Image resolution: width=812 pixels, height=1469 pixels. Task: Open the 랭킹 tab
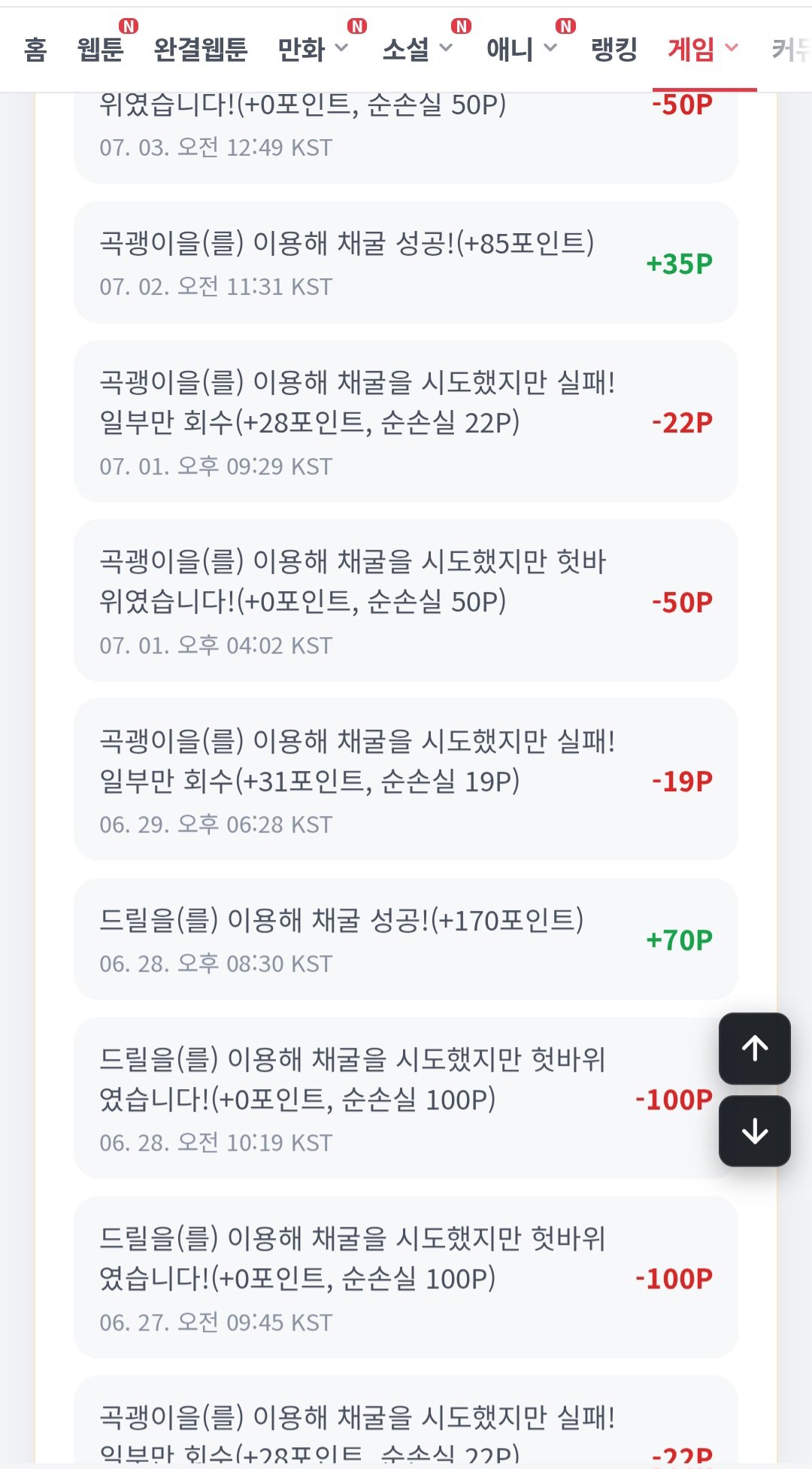614,50
